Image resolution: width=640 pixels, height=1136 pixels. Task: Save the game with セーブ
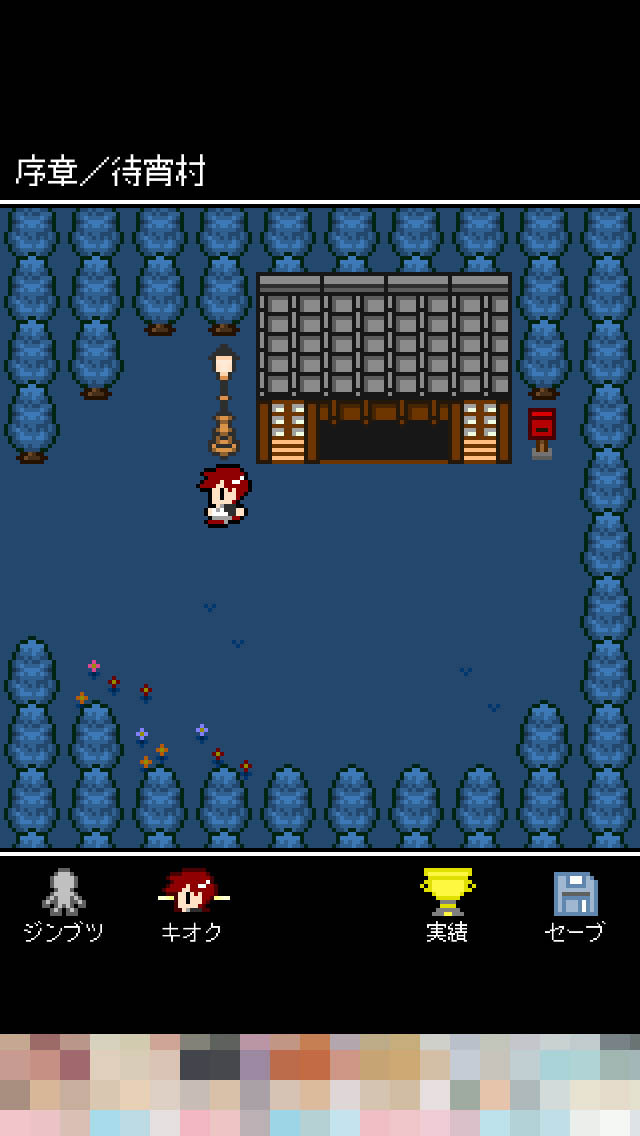(x=575, y=904)
